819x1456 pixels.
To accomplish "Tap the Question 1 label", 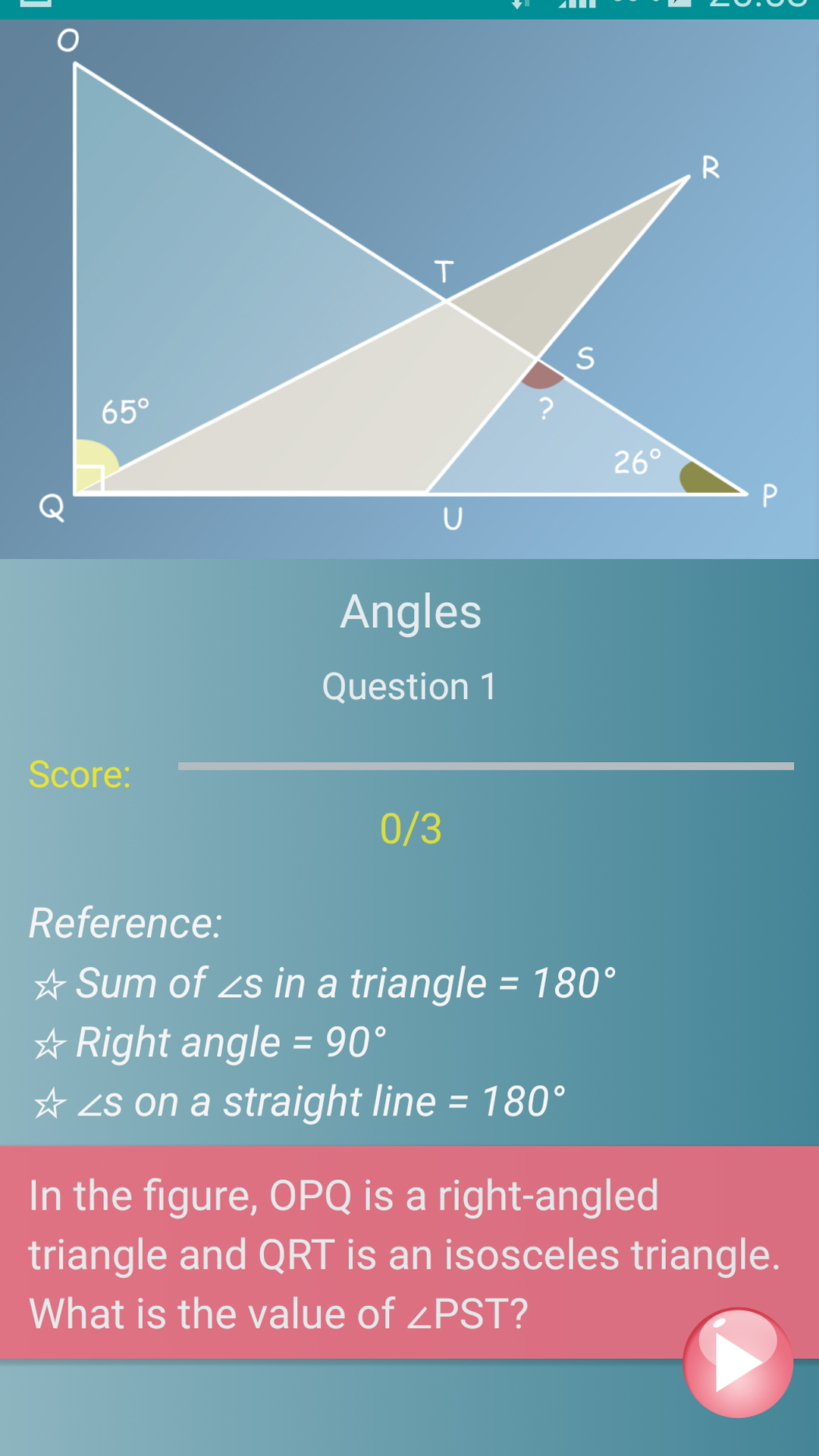I will (409, 686).
